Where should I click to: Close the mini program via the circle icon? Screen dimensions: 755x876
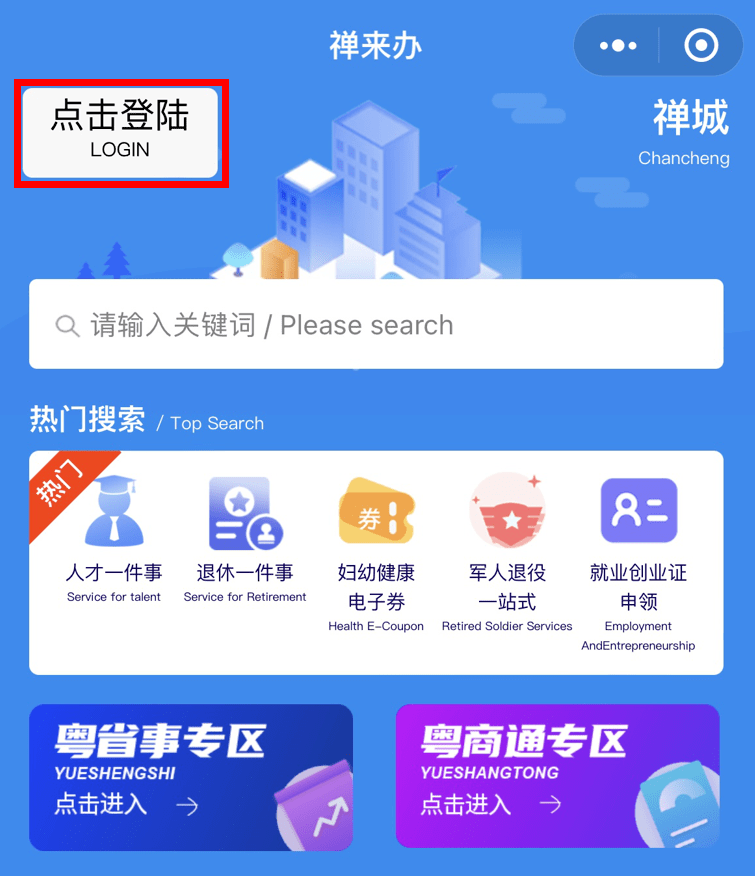coord(701,45)
